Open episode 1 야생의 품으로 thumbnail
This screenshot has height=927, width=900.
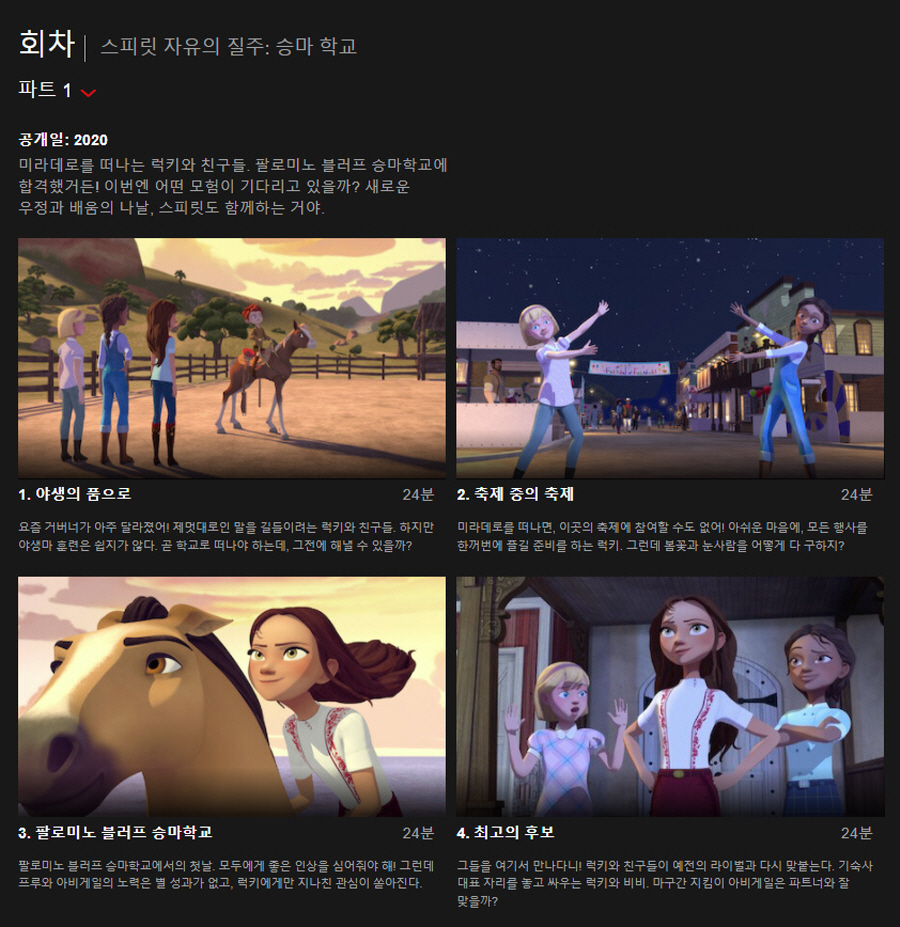pyautogui.click(x=232, y=358)
